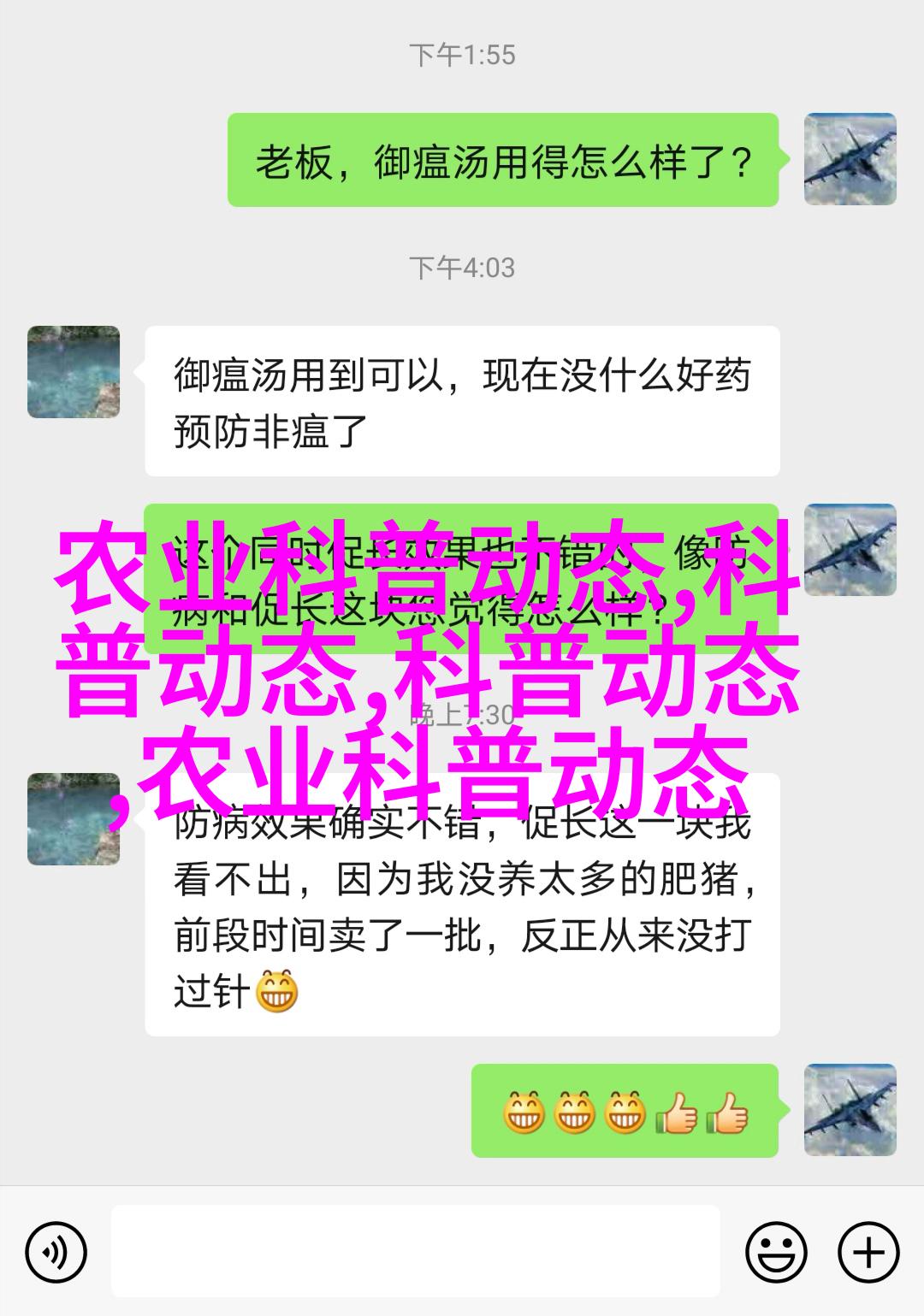Focus the message text field
This screenshot has height=1316, width=924.
415,1251
